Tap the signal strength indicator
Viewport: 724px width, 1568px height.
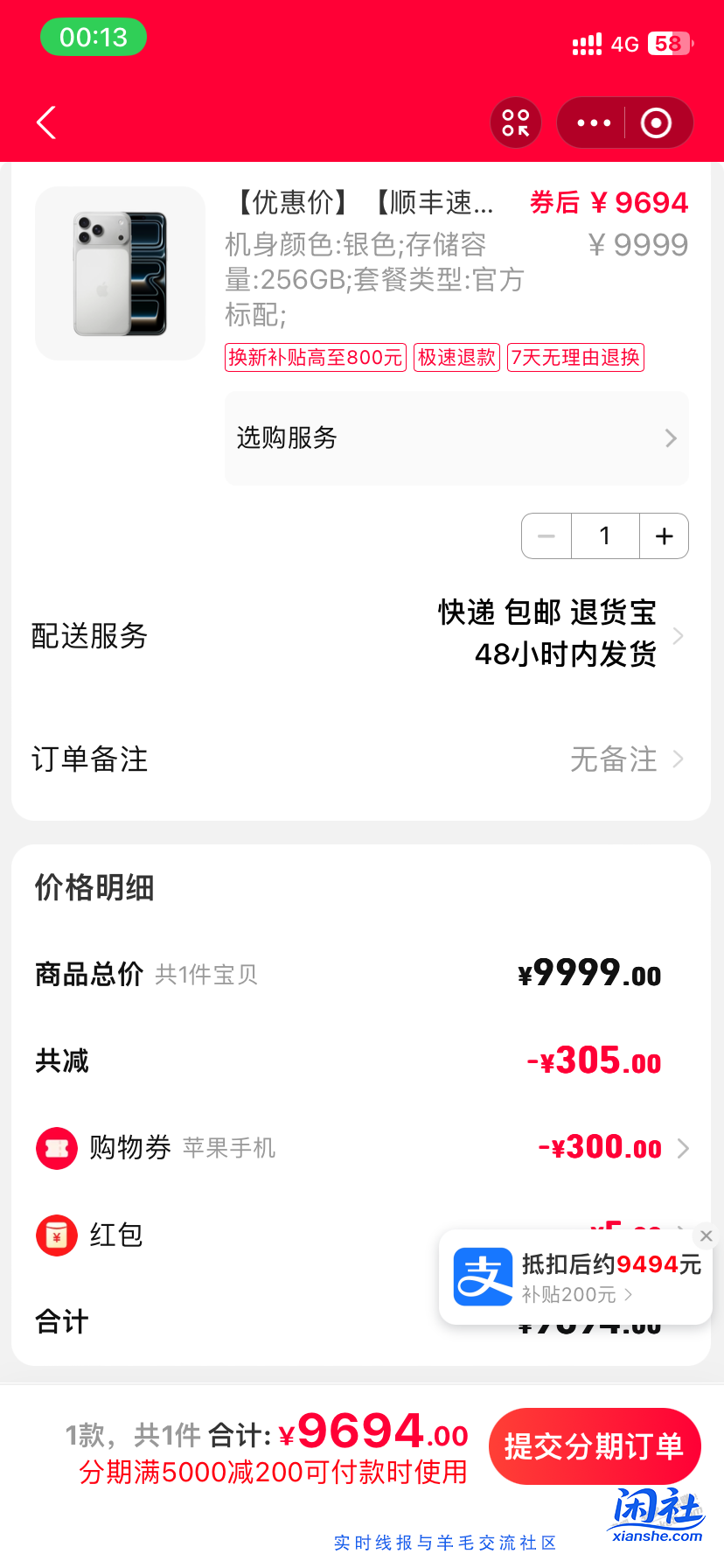(x=586, y=44)
